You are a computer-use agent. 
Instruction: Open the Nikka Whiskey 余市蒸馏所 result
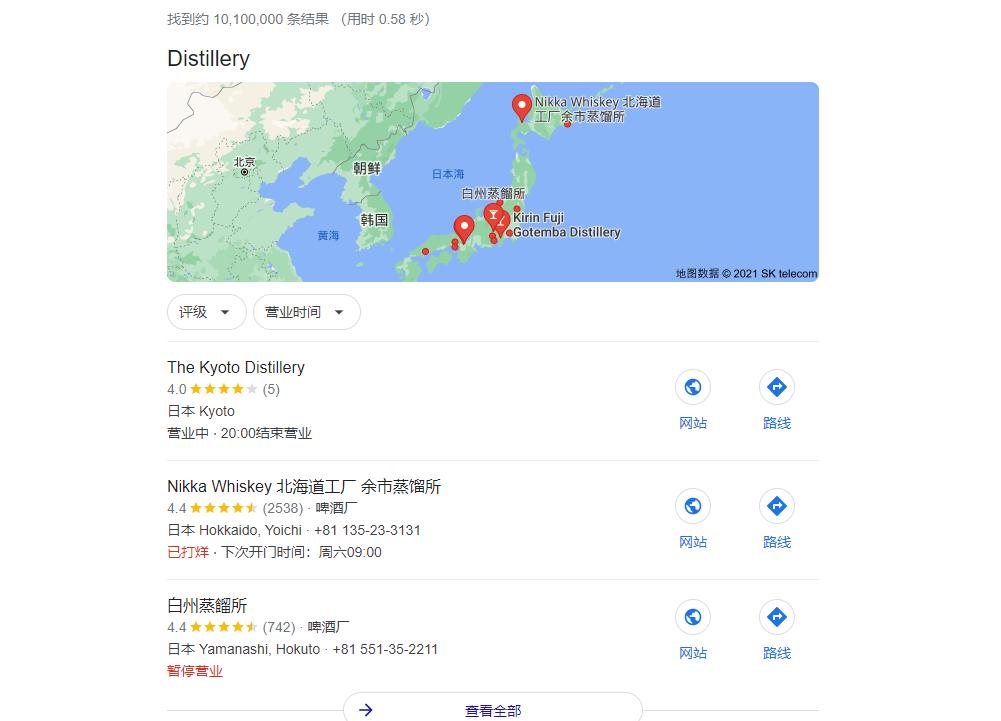coord(304,486)
